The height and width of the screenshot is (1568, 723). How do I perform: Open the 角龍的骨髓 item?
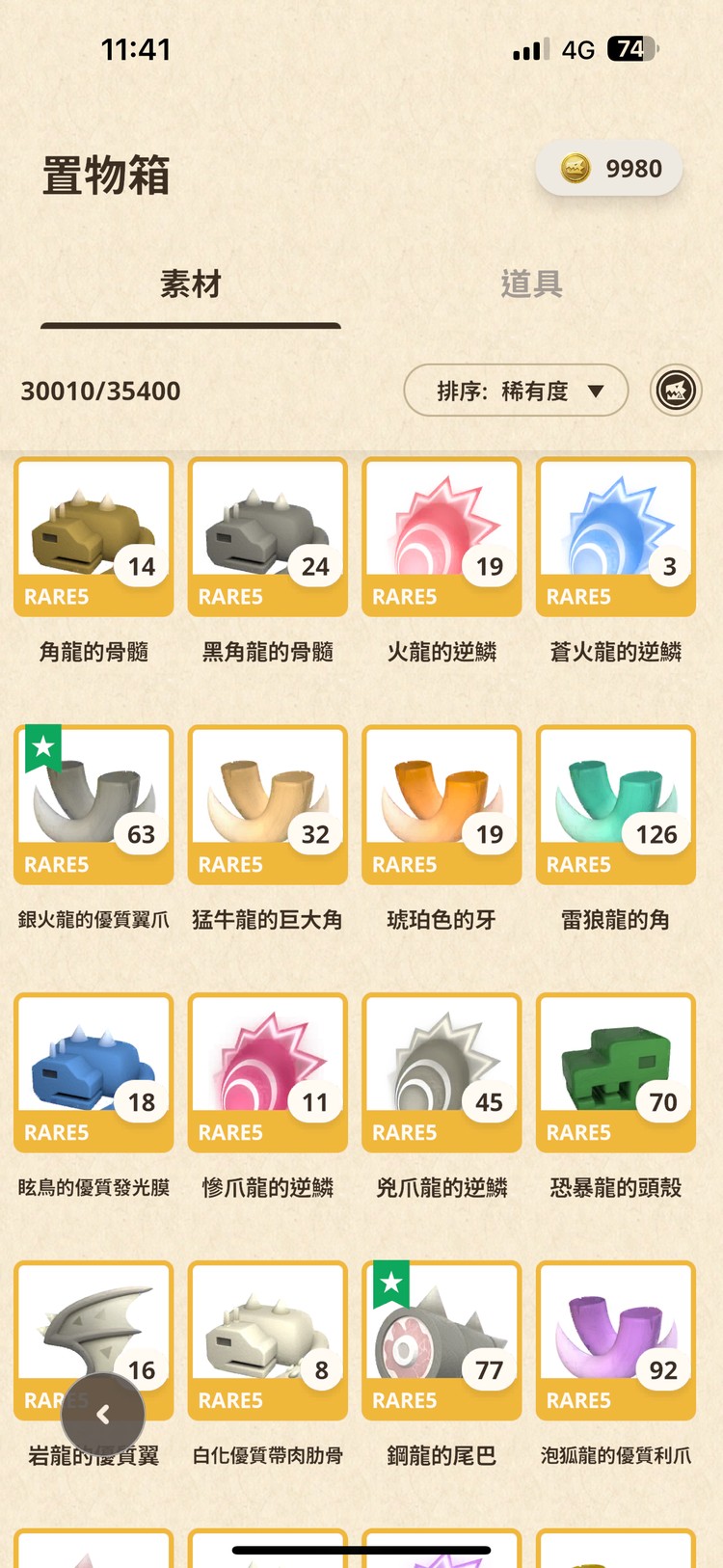tap(94, 537)
